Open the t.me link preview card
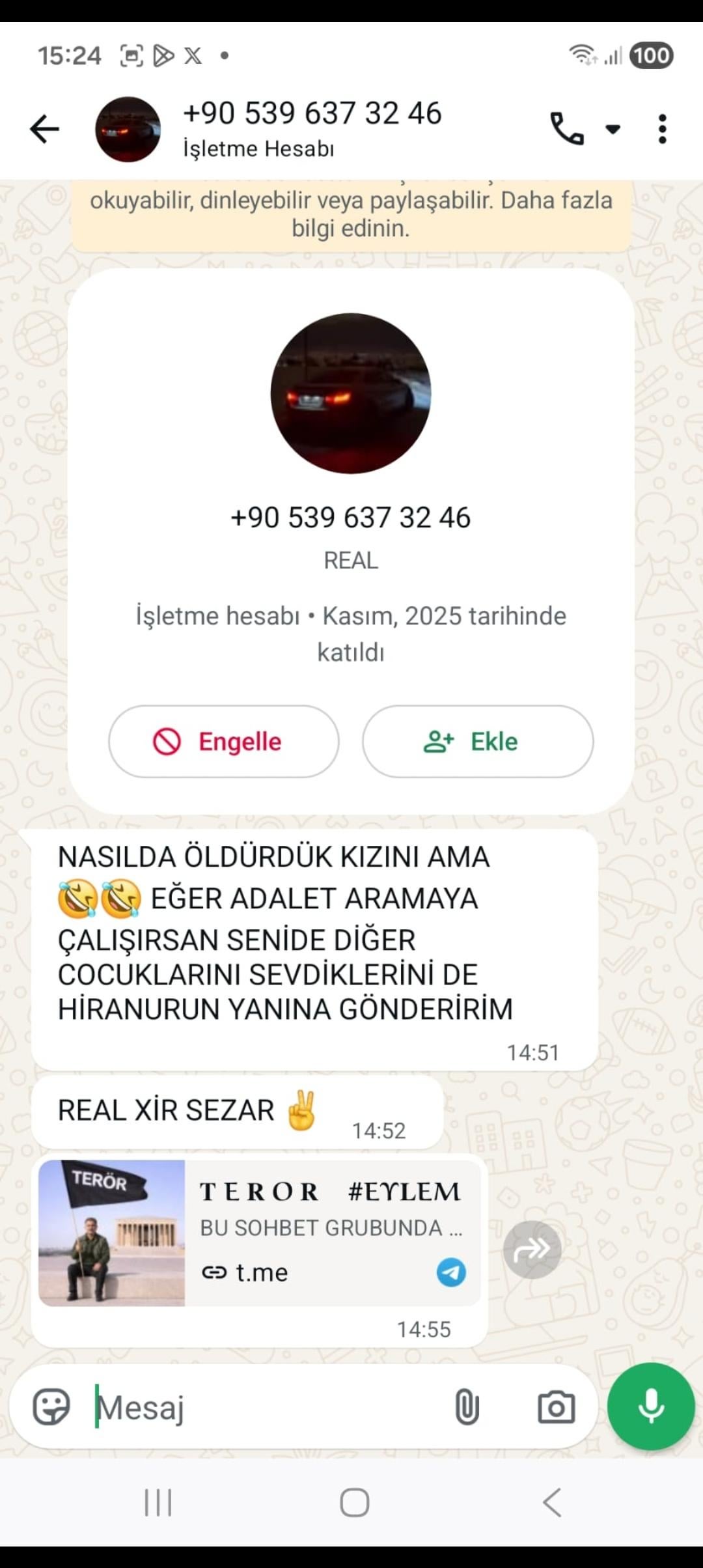The image size is (703, 1568). coord(332,1233)
